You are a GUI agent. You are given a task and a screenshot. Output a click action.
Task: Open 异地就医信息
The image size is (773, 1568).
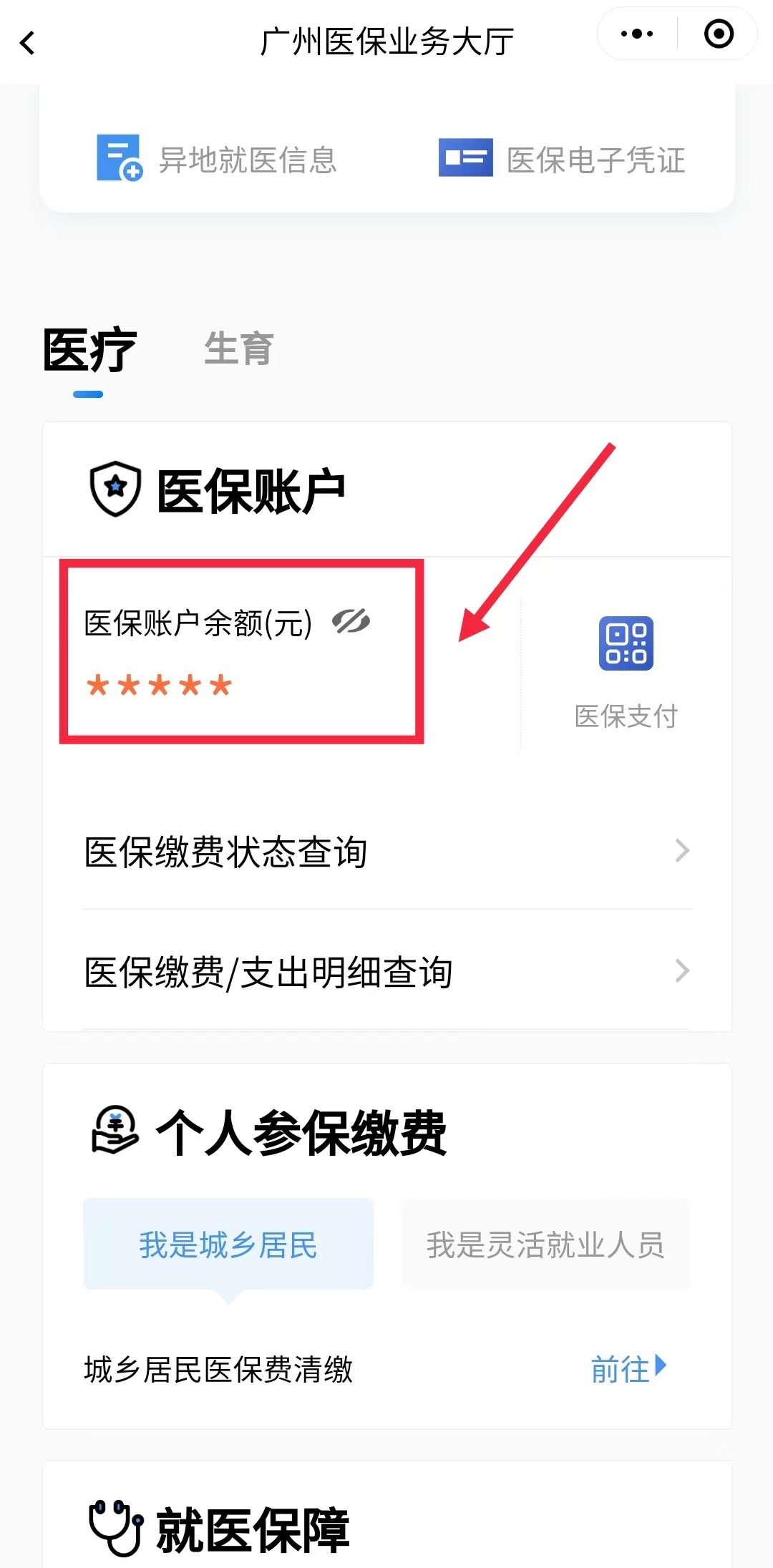point(217,159)
